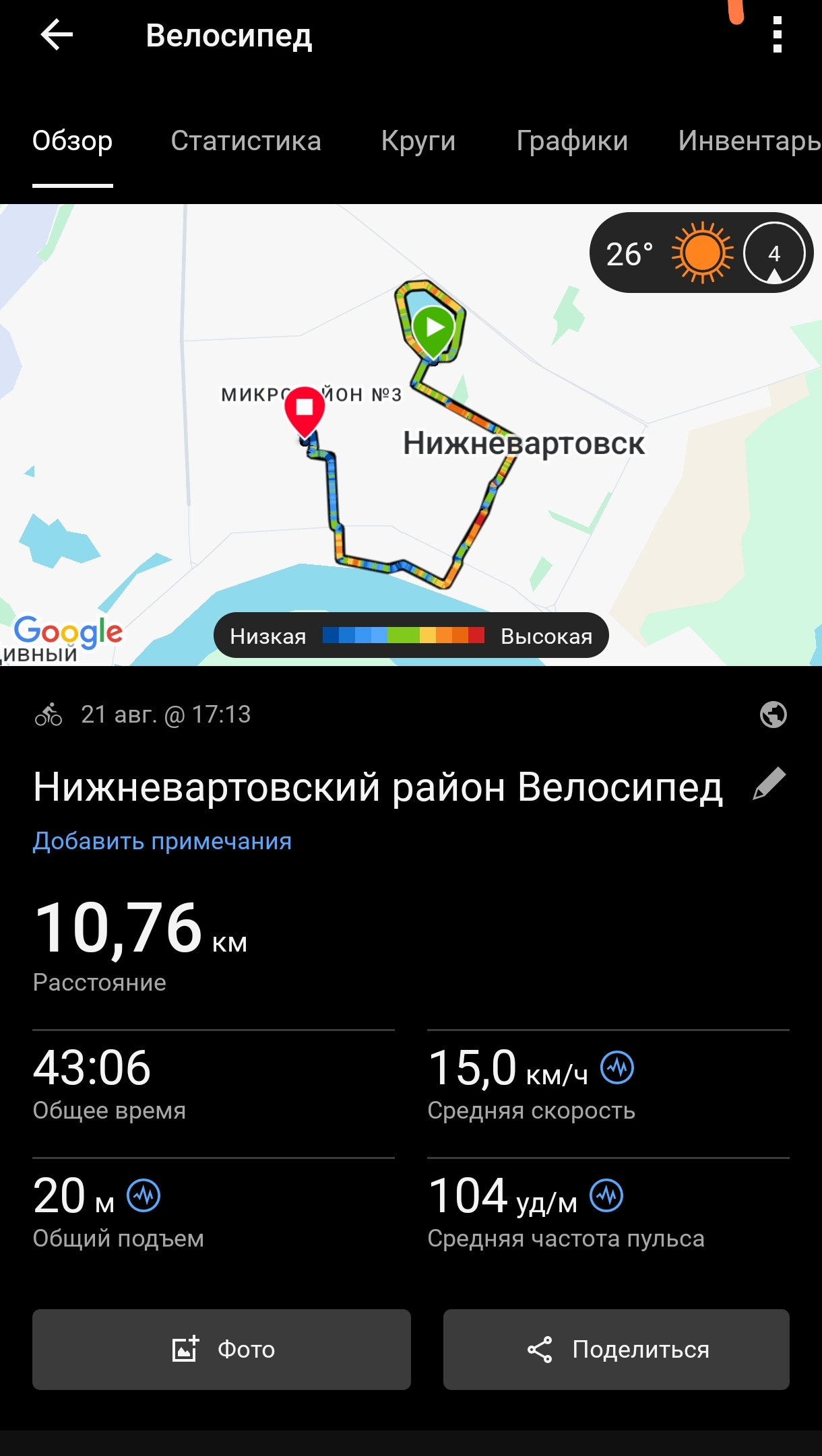This screenshot has width=822, height=1456.
Task: Switch to the Инвентарь tab
Action: (749, 141)
